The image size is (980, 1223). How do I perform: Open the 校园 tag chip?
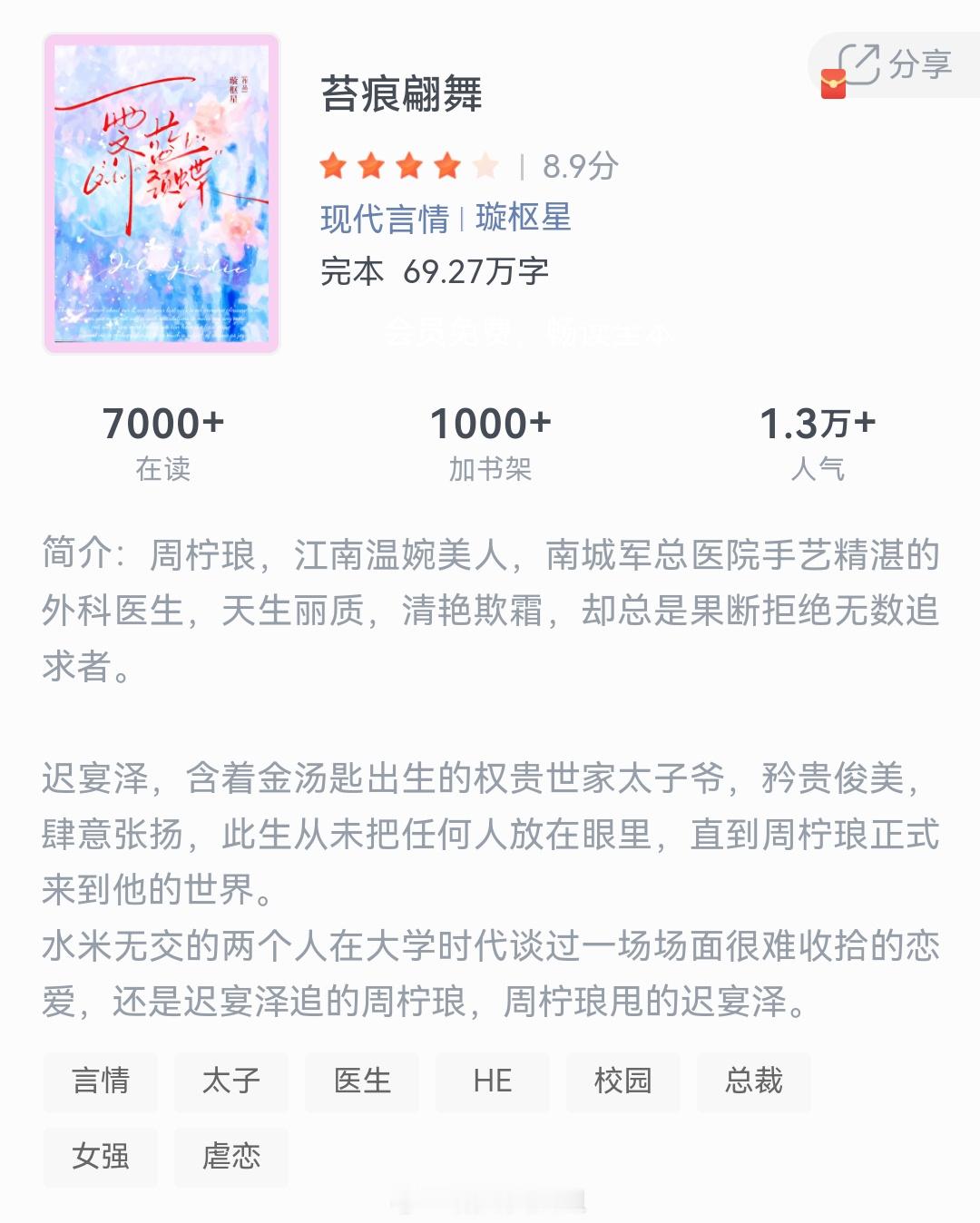(x=623, y=1081)
